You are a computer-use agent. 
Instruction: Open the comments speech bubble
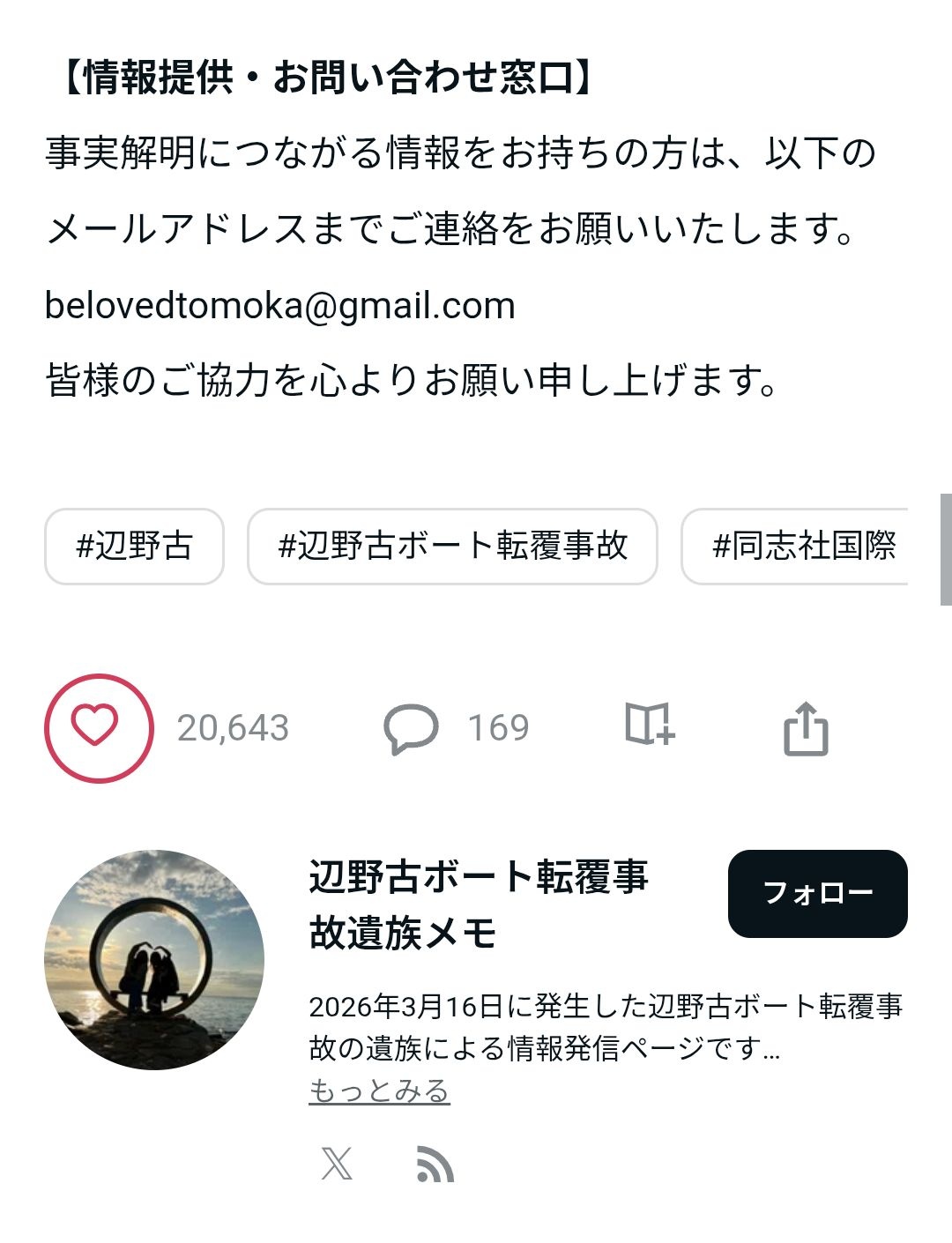tap(411, 729)
